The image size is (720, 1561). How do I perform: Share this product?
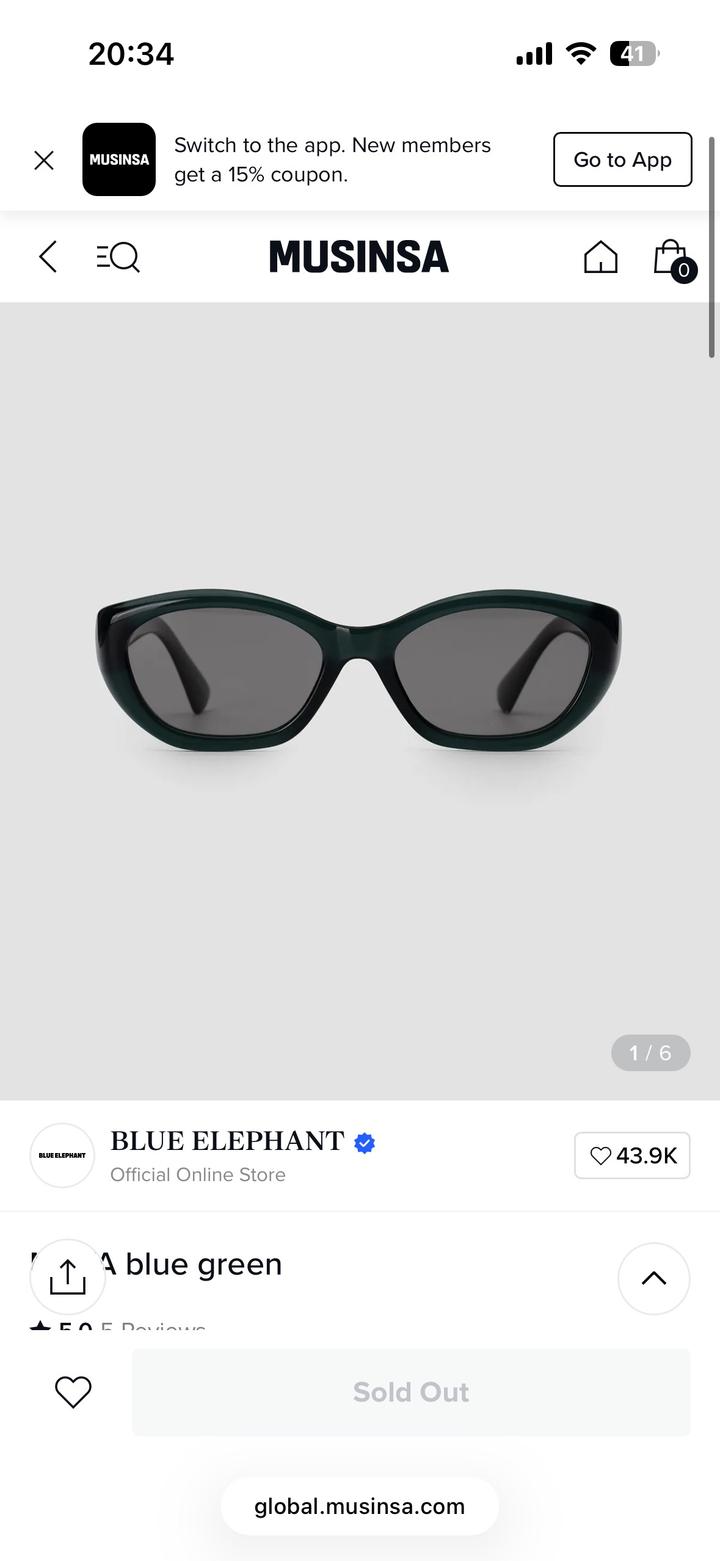(68, 1276)
